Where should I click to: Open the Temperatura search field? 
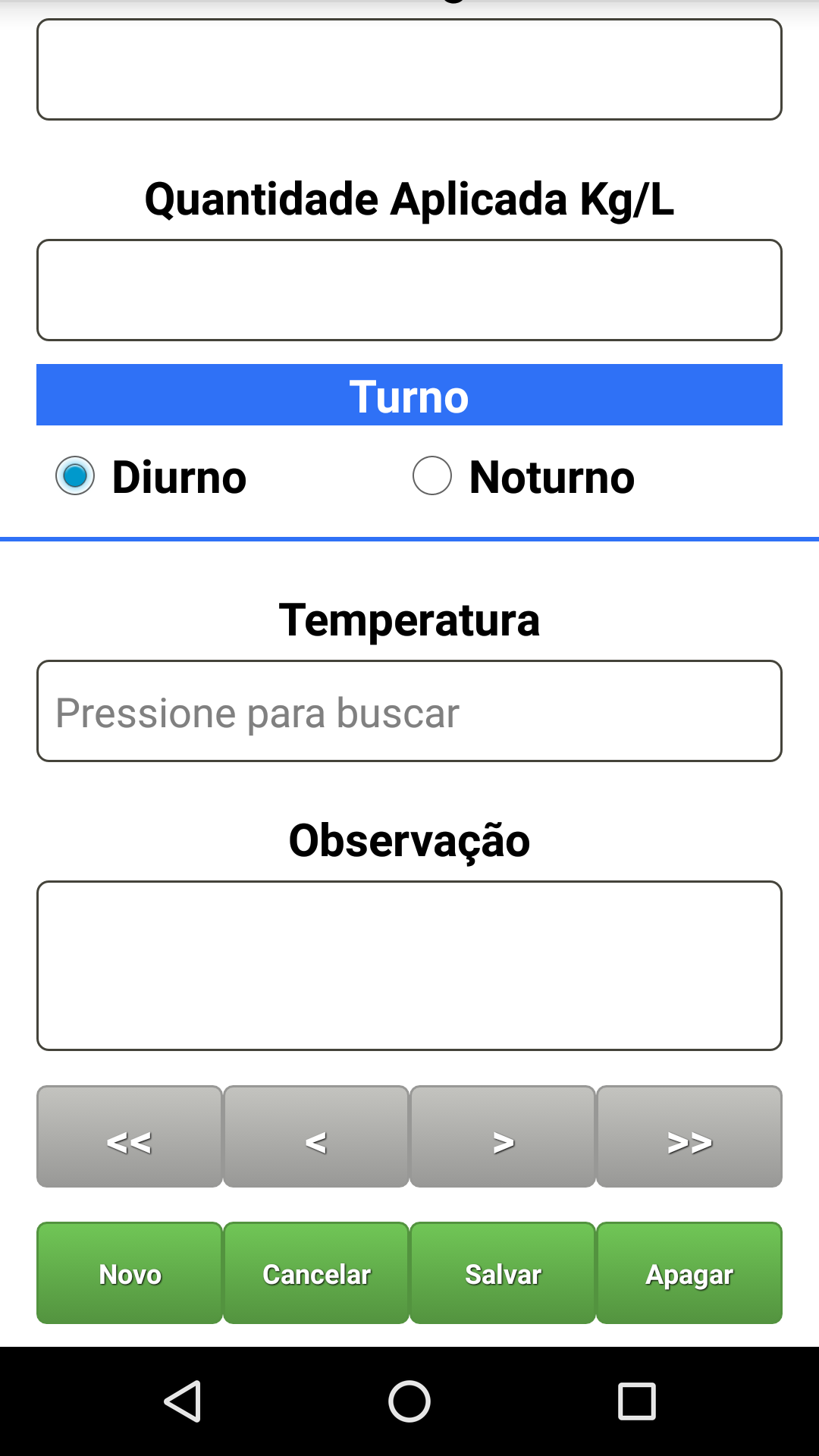point(409,711)
